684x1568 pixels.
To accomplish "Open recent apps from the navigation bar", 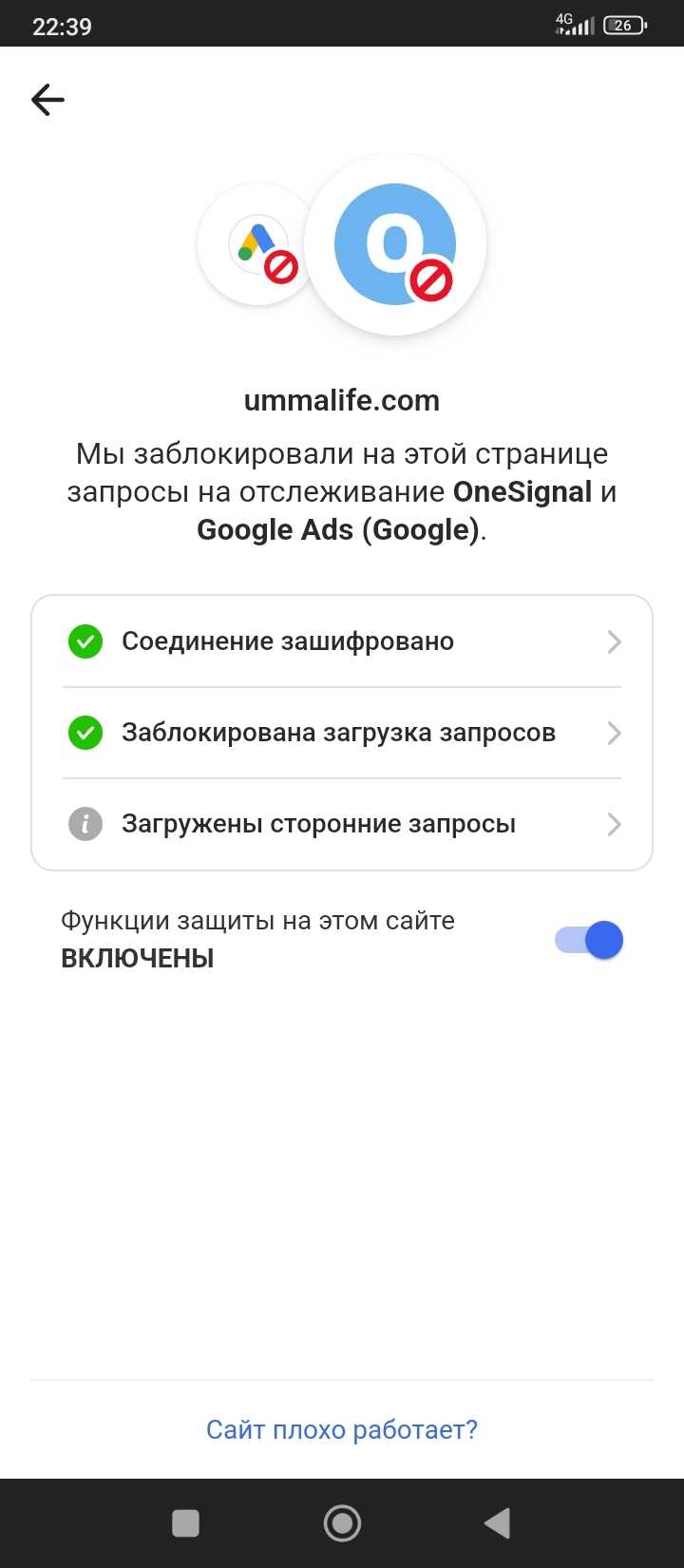I will coord(185,1523).
